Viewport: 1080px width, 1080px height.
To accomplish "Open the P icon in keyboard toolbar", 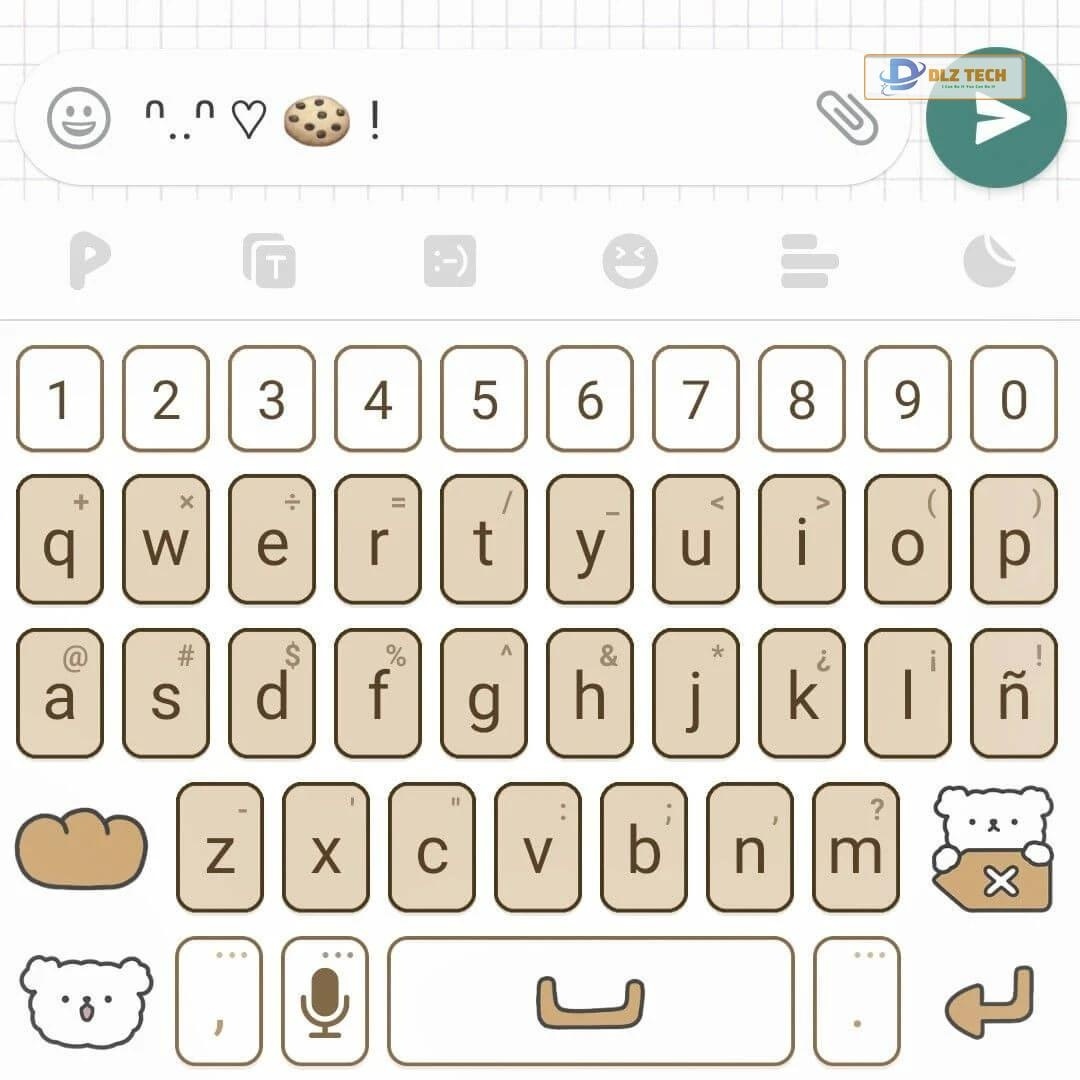I will pos(90,262).
